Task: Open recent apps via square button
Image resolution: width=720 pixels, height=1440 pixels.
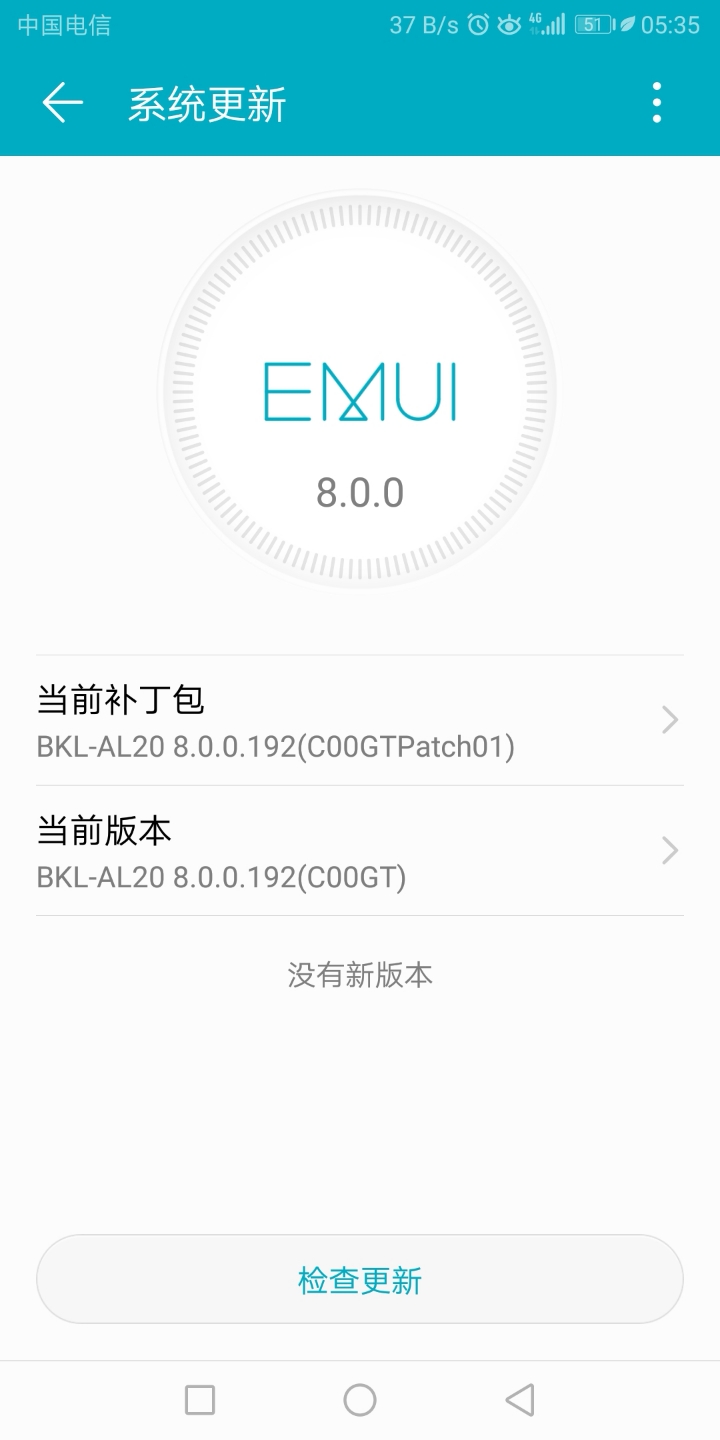Action: click(200, 1400)
